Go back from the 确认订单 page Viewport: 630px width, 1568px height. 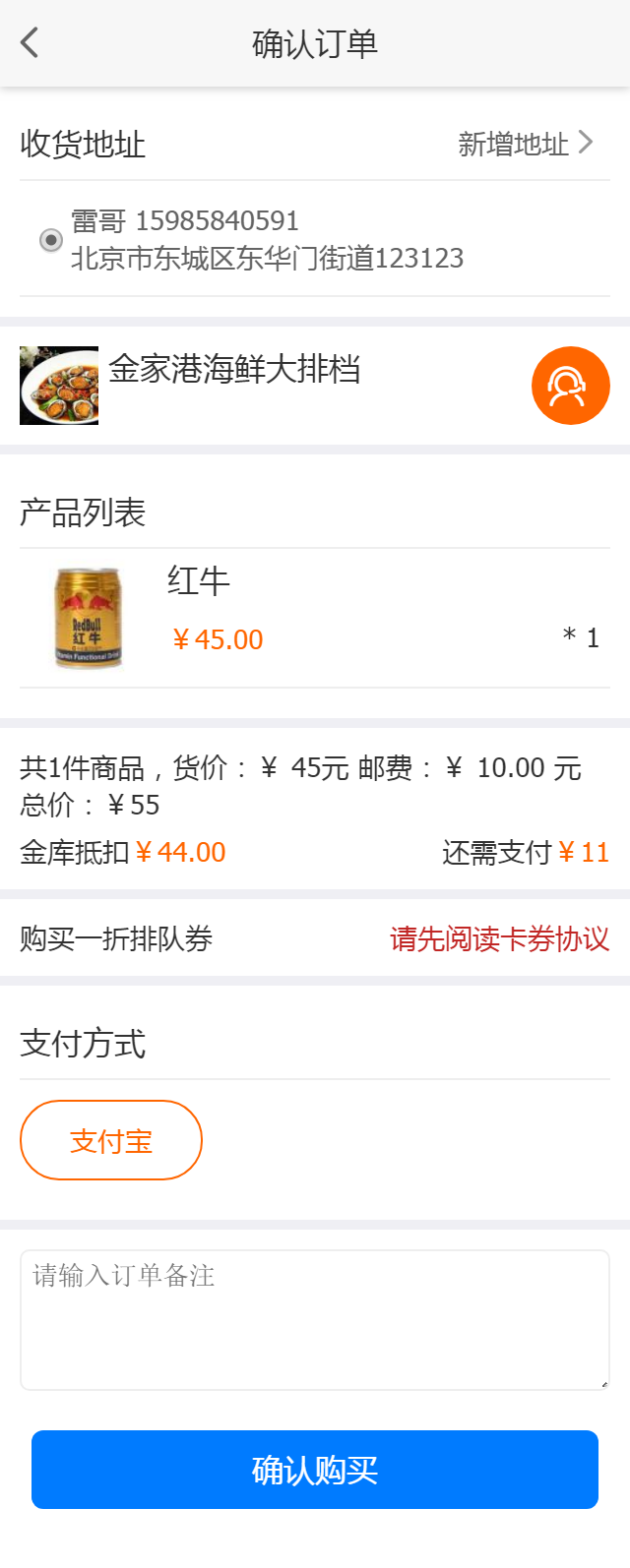[30, 43]
